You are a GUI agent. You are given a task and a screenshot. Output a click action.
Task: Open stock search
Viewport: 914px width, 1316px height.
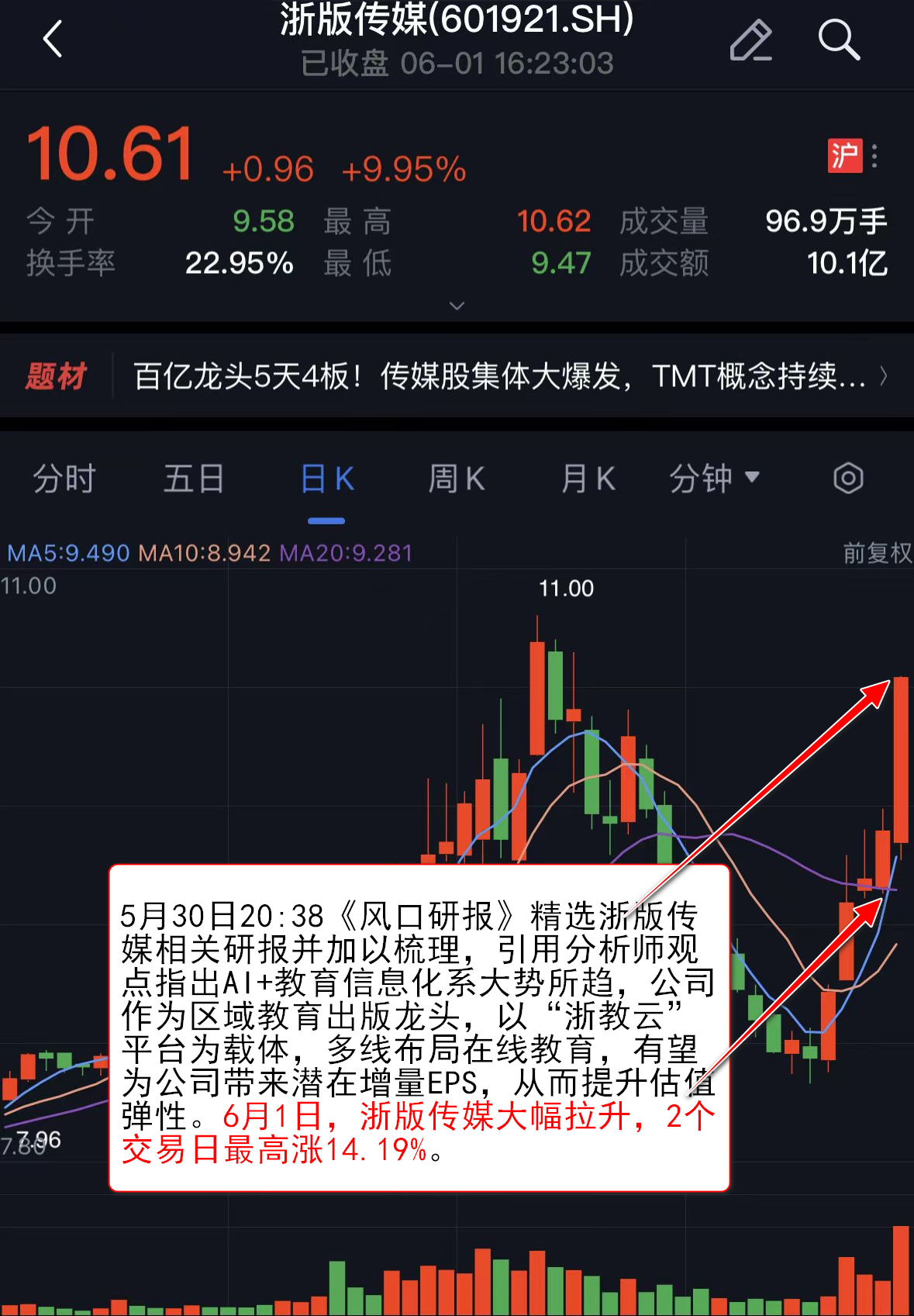839,40
